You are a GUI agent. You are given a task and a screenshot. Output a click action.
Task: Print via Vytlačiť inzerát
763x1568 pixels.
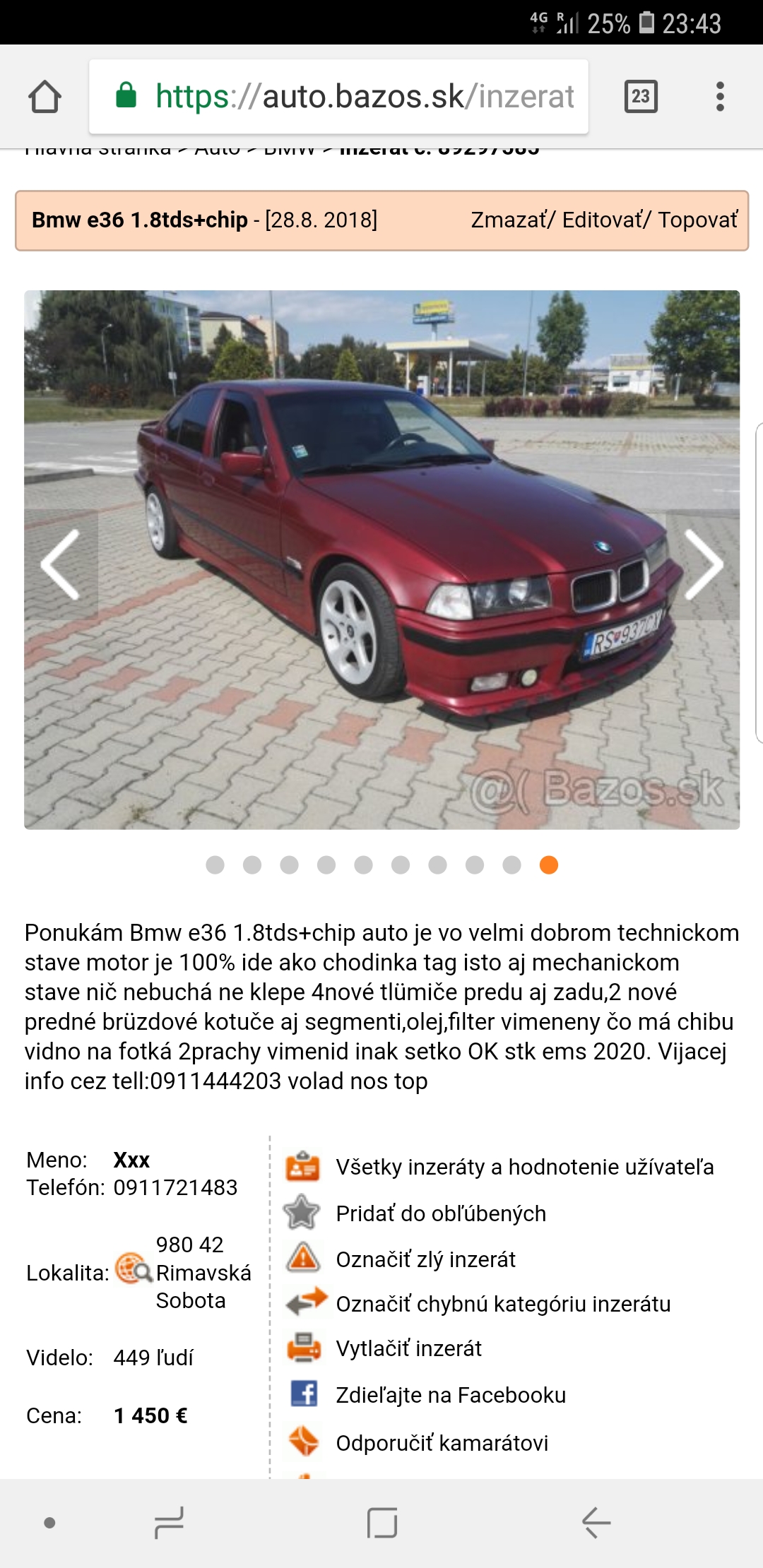point(408,1348)
